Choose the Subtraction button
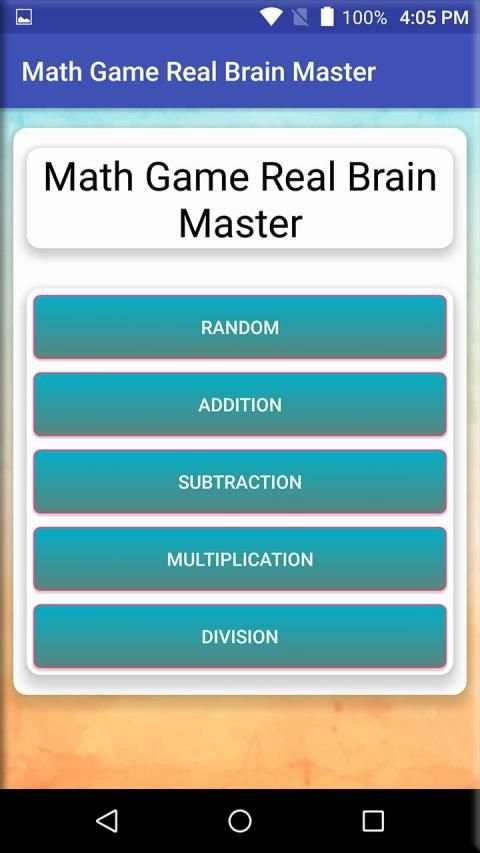The width and height of the screenshot is (480, 853). coord(240,481)
